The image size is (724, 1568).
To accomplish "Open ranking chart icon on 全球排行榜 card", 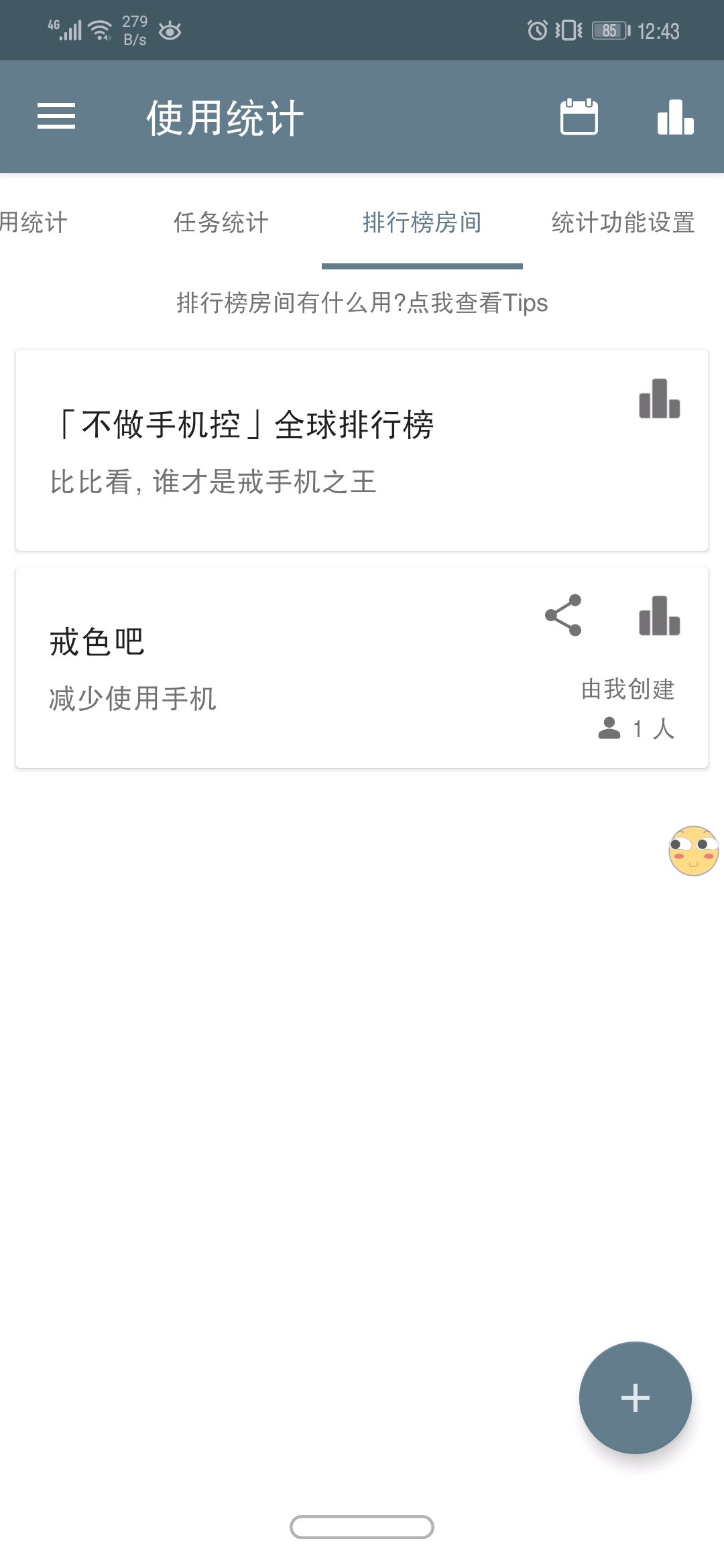I will click(659, 399).
